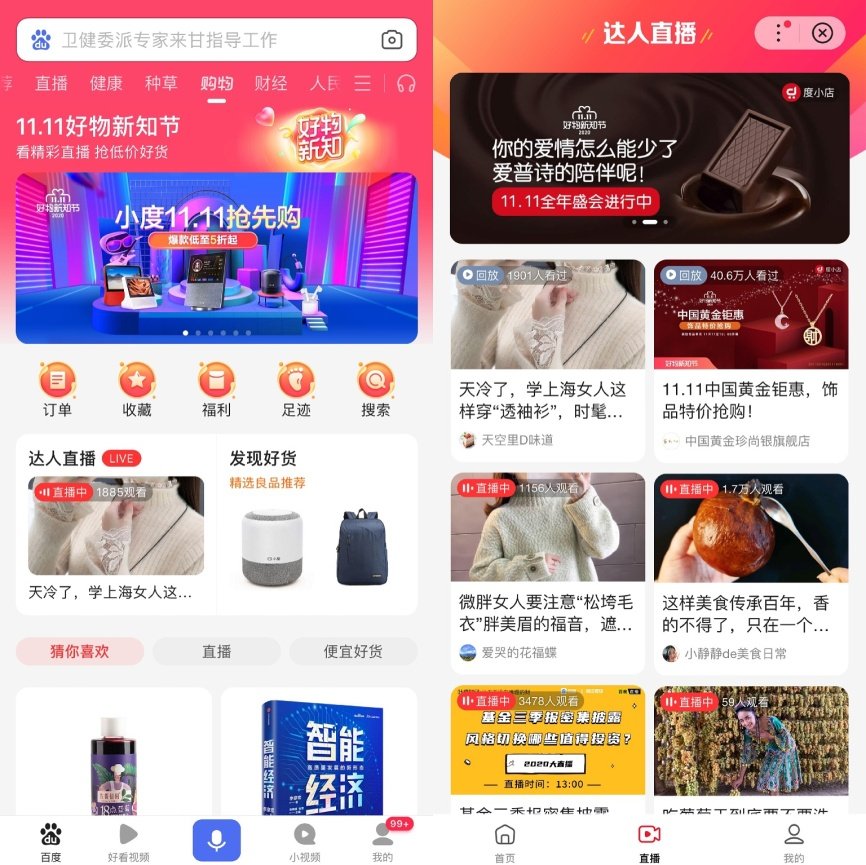This screenshot has height=865, width=866.
Task: Open the three-dot more options menu
Action: 779,33
